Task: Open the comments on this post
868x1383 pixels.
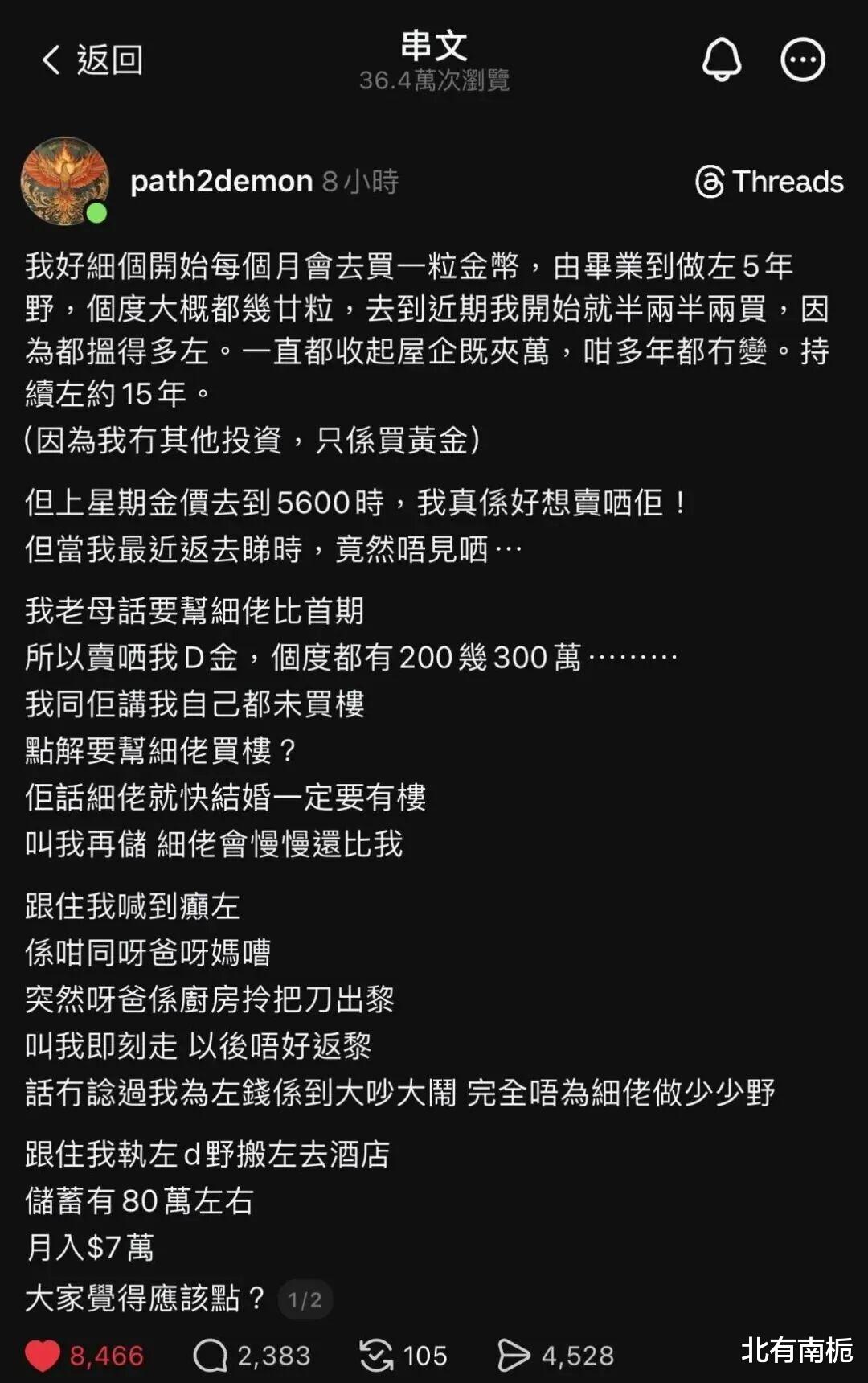Action: [x=211, y=1356]
